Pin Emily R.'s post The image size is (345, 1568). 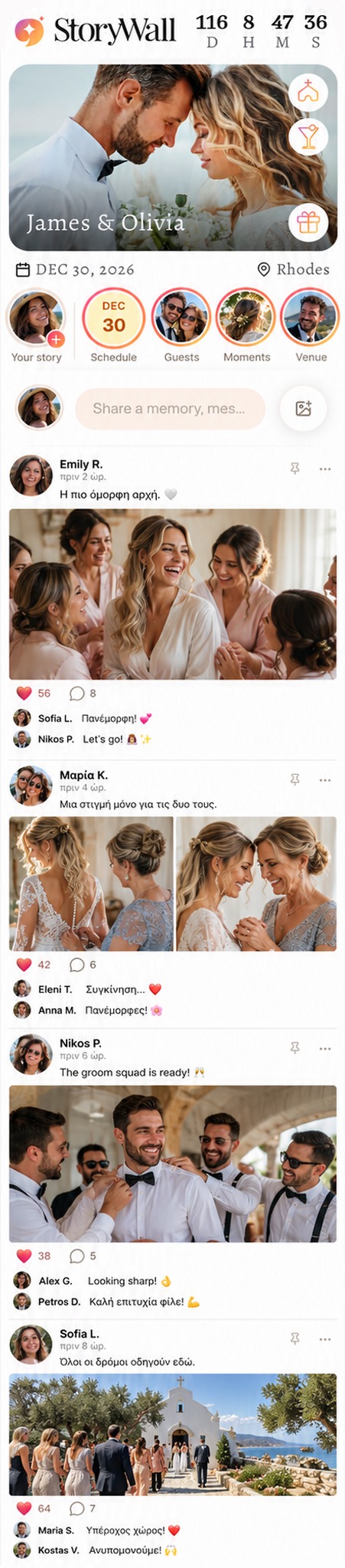pyautogui.click(x=295, y=469)
